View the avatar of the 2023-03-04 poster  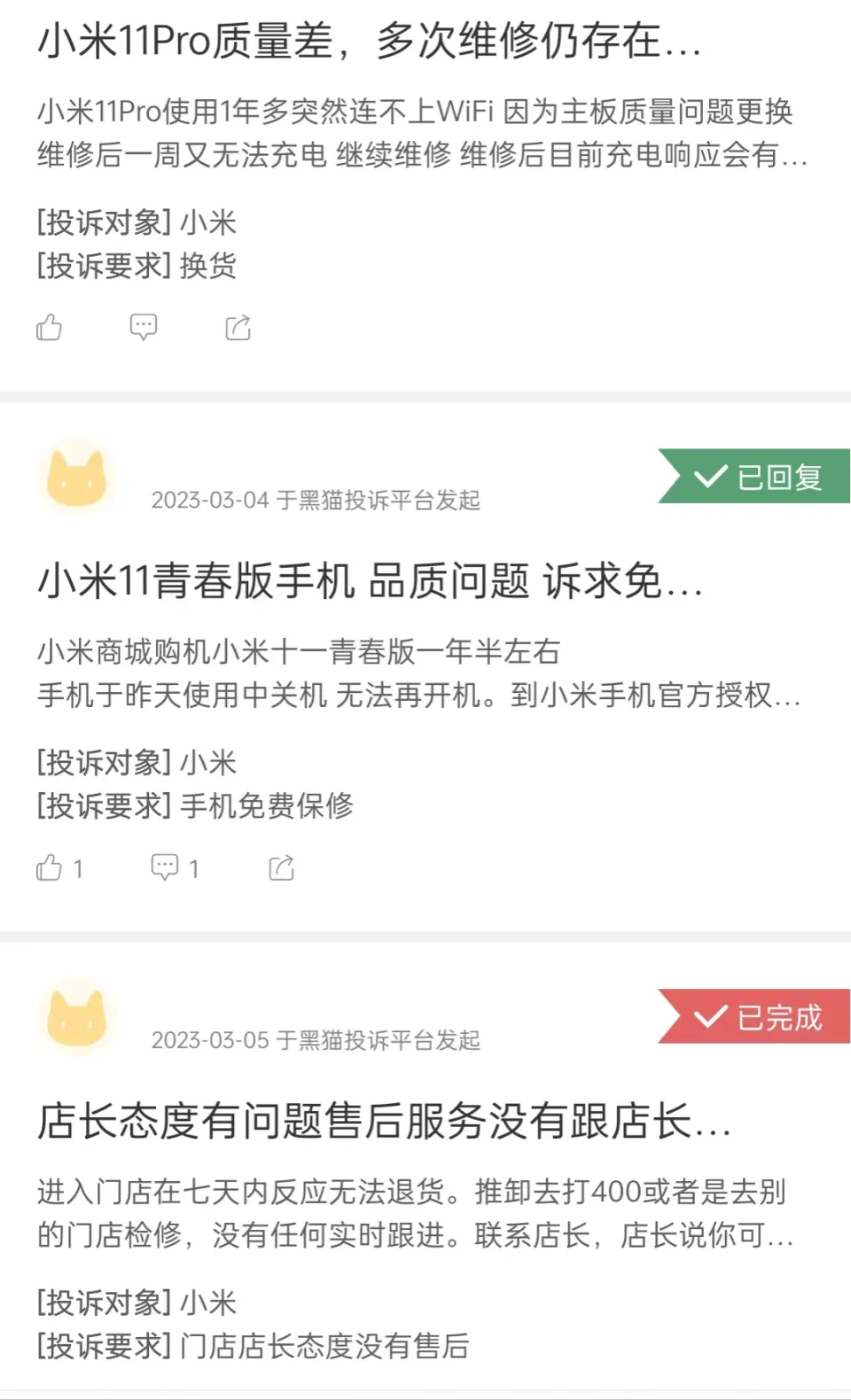(x=77, y=478)
